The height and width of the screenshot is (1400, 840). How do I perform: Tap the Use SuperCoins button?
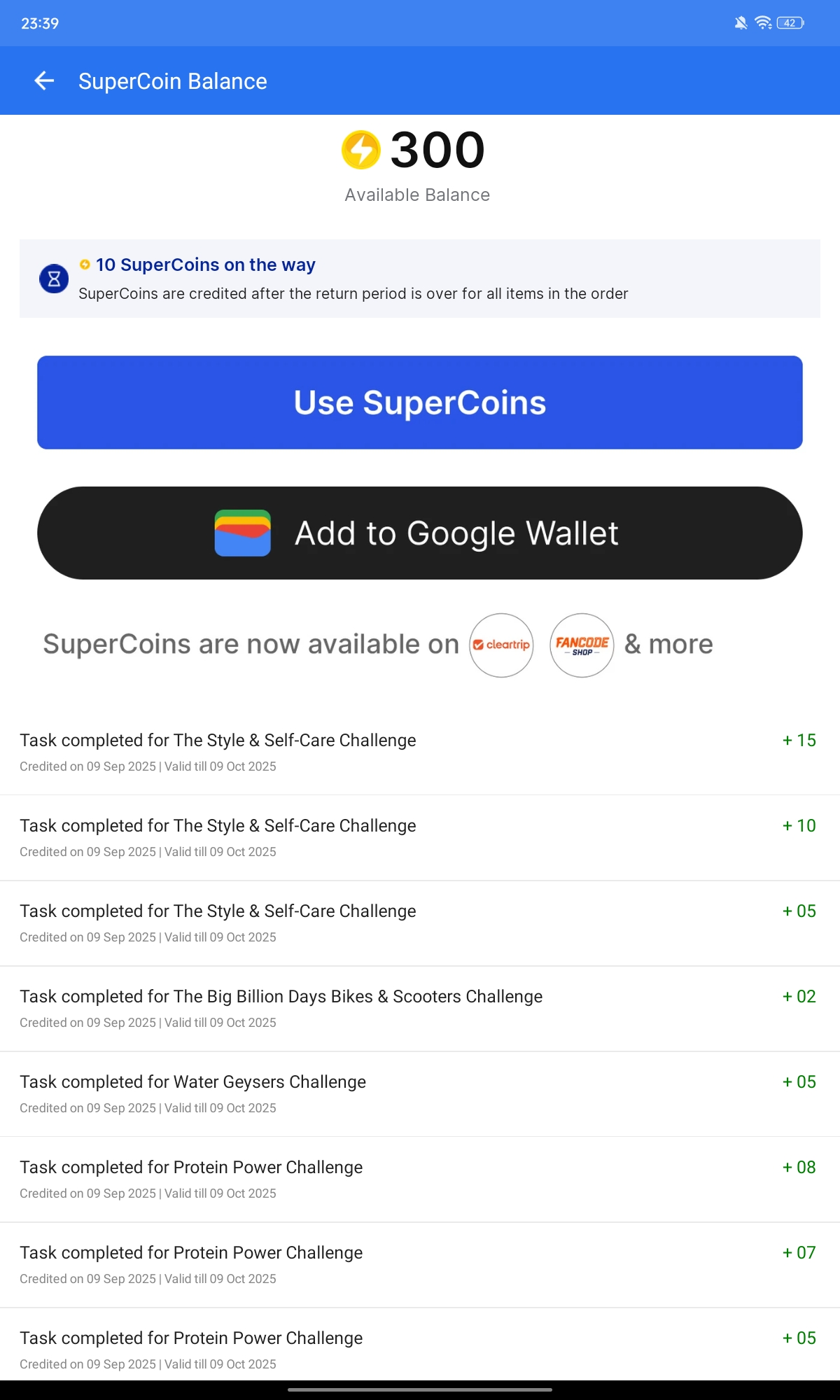[x=420, y=402]
